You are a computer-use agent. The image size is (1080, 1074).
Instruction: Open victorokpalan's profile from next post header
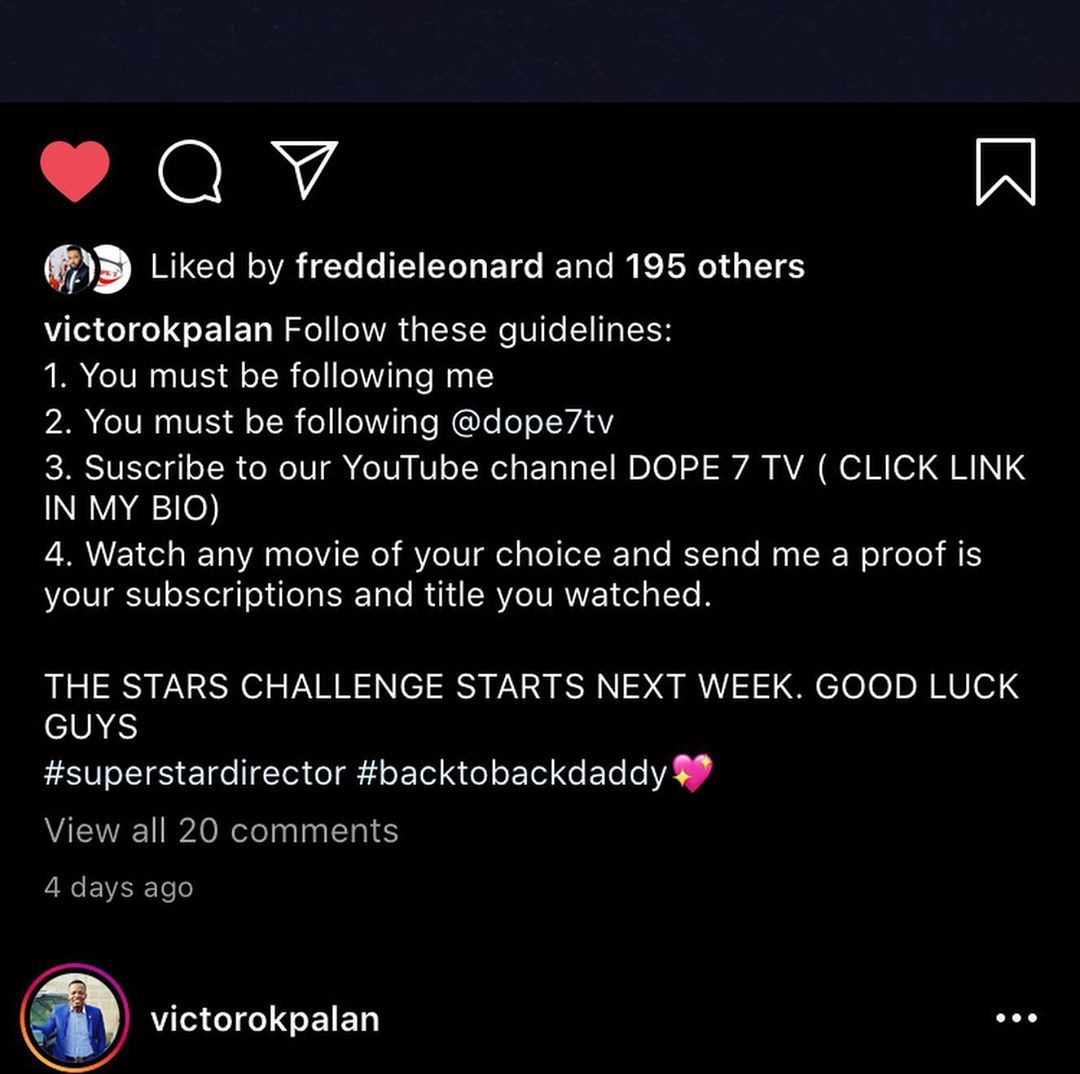(x=264, y=1019)
